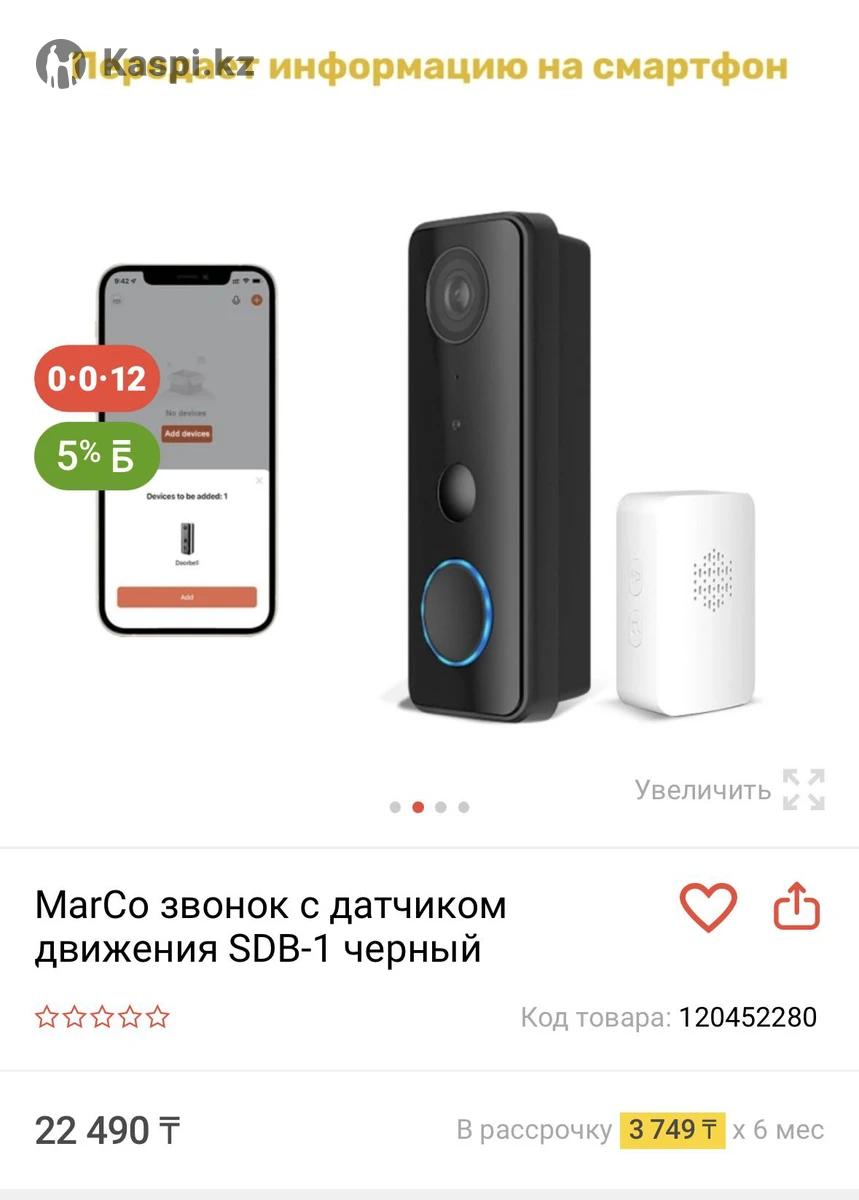Jump to the third image indicator dot

pyautogui.click(x=441, y=807)
